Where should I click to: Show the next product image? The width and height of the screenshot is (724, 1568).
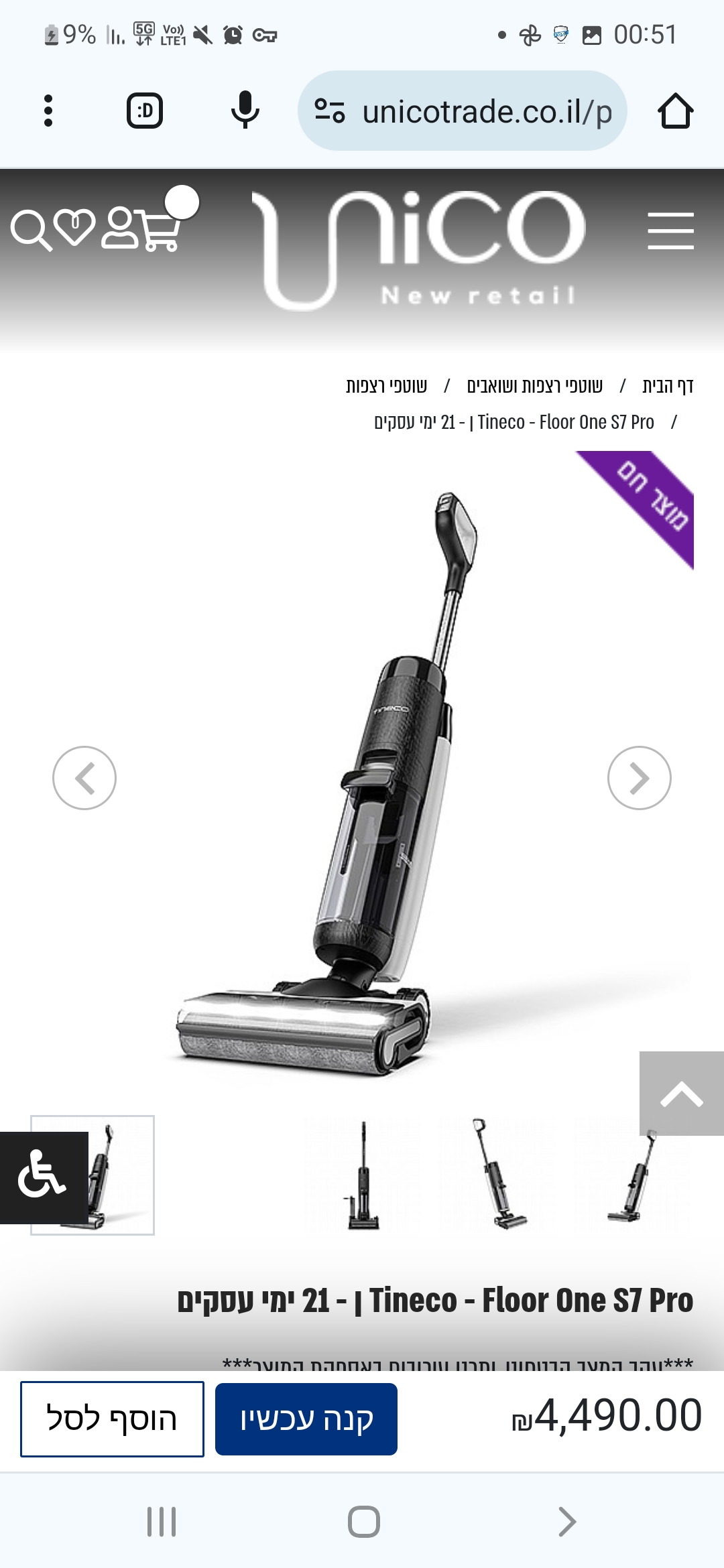[639, 778]
